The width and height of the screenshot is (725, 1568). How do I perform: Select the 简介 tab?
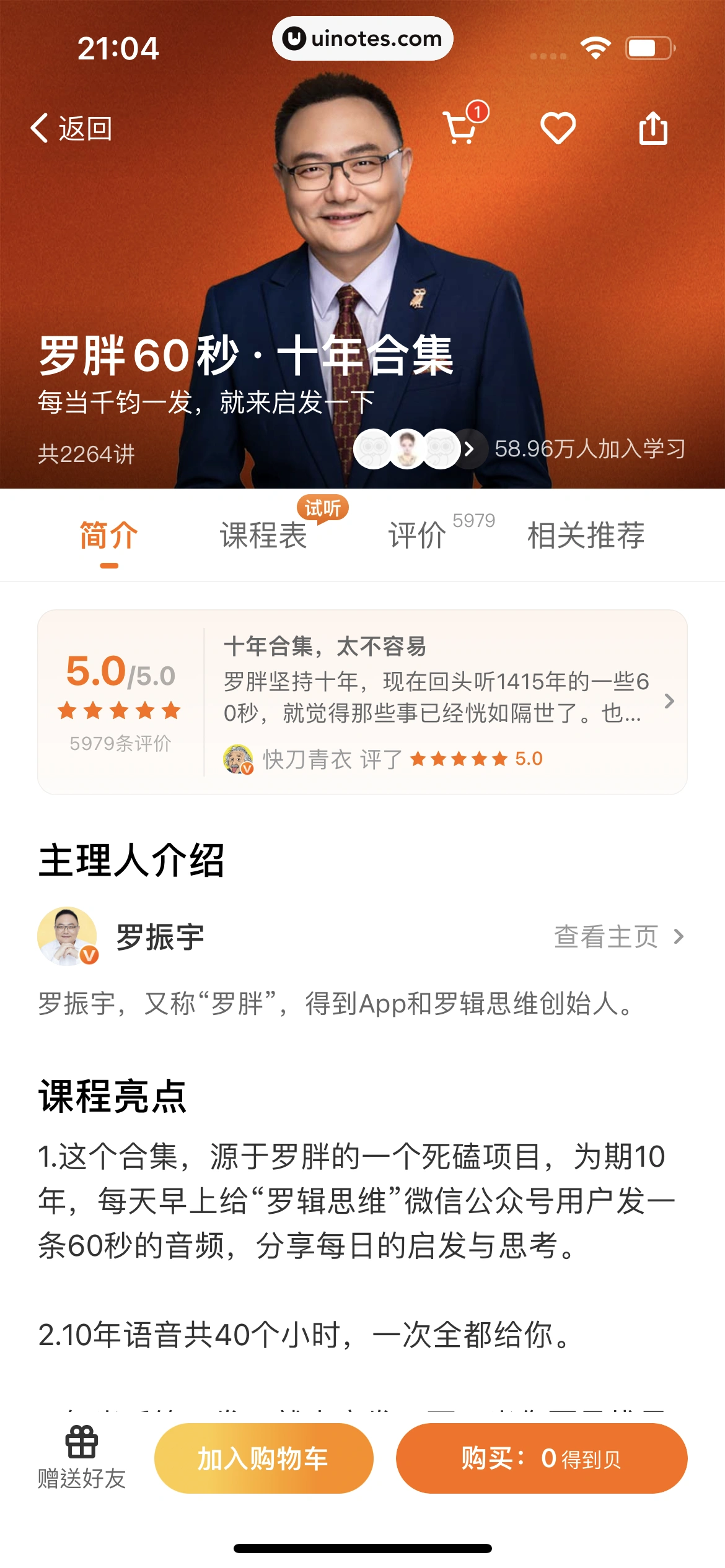pyautogui.click(x=109, y=536)
